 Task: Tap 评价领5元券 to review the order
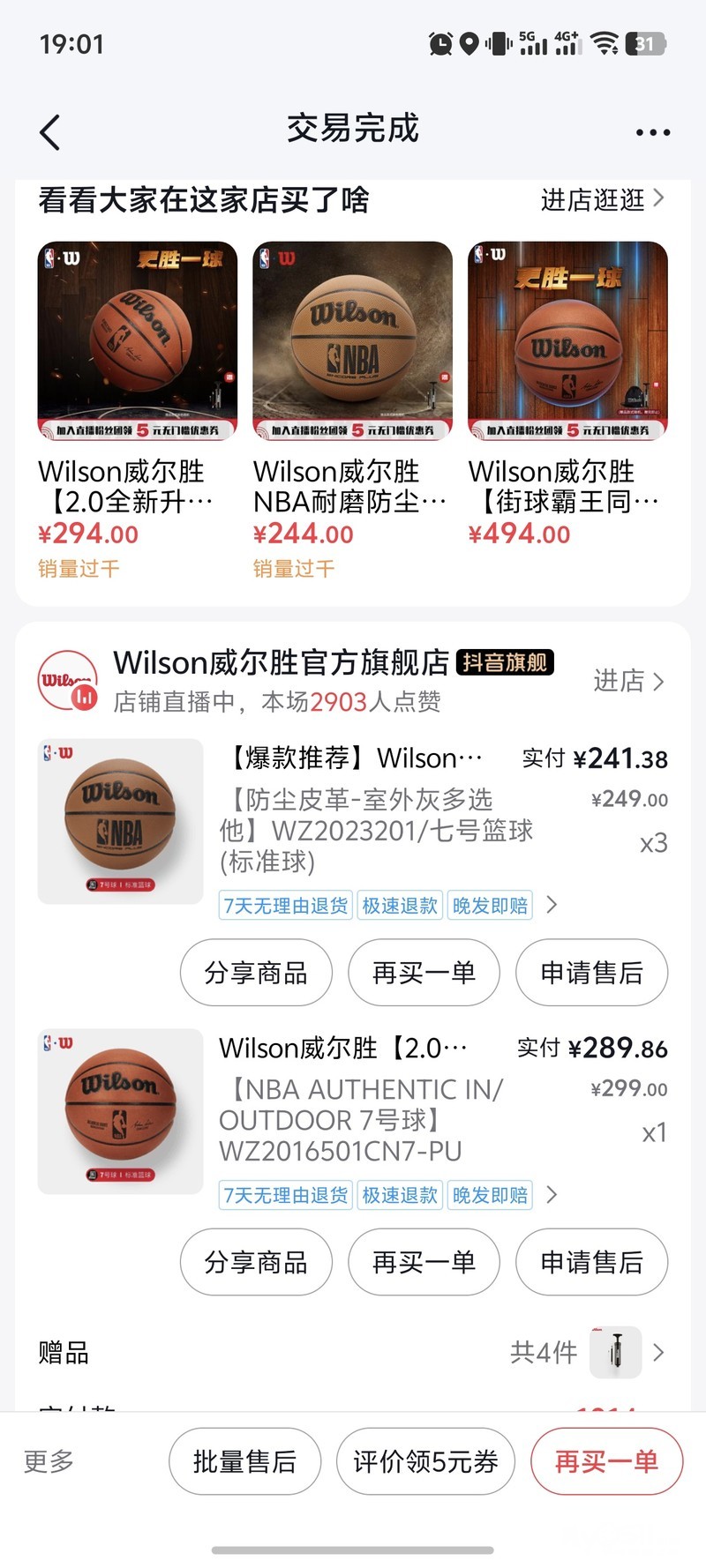[425, 1461]
